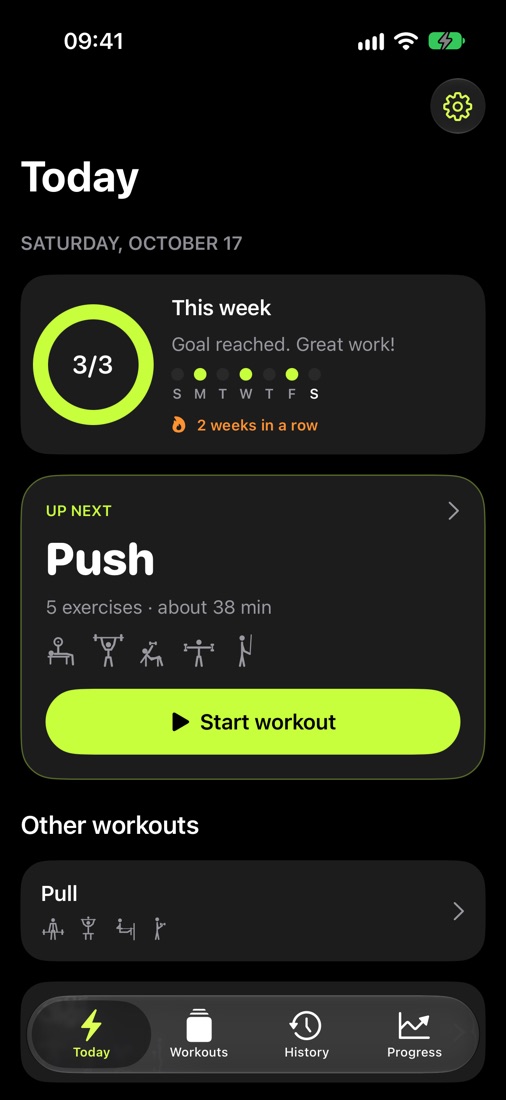Open the Pull workout card
The height and width of the screenshot is (1100, 506).
(x=253, y=911)
